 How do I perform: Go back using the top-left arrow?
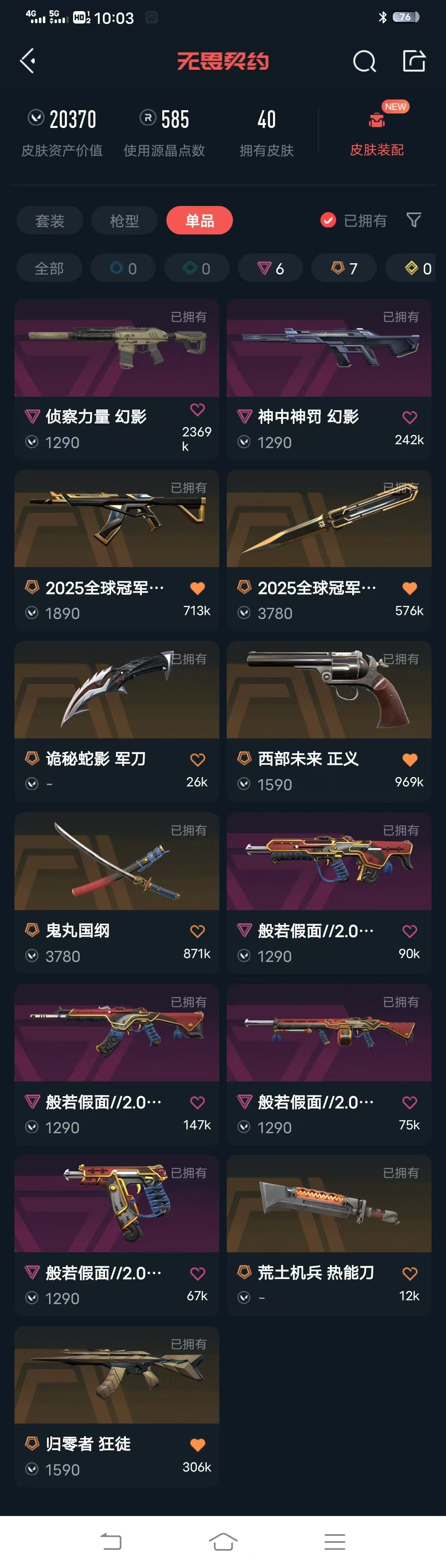27,61
